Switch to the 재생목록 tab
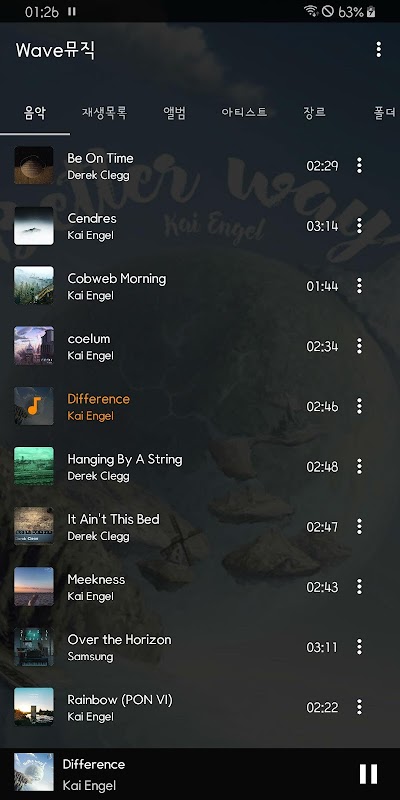Viewport: 400px width, 800px height. pyautogui.click(x=105, y=112)
